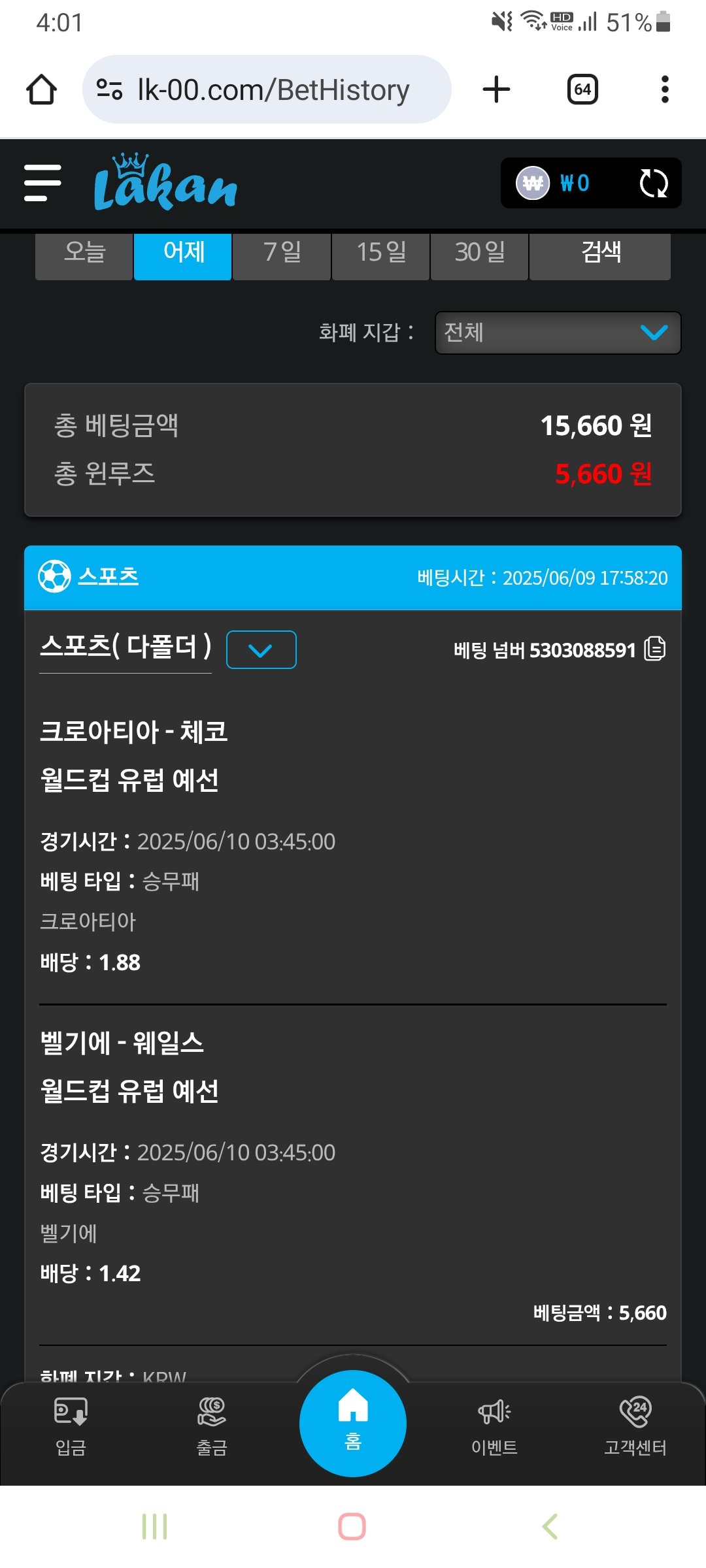Open the 화폐 지갑 전체 dropdown
Viewport: 706px width, 1568px height.
click(558, 333)
